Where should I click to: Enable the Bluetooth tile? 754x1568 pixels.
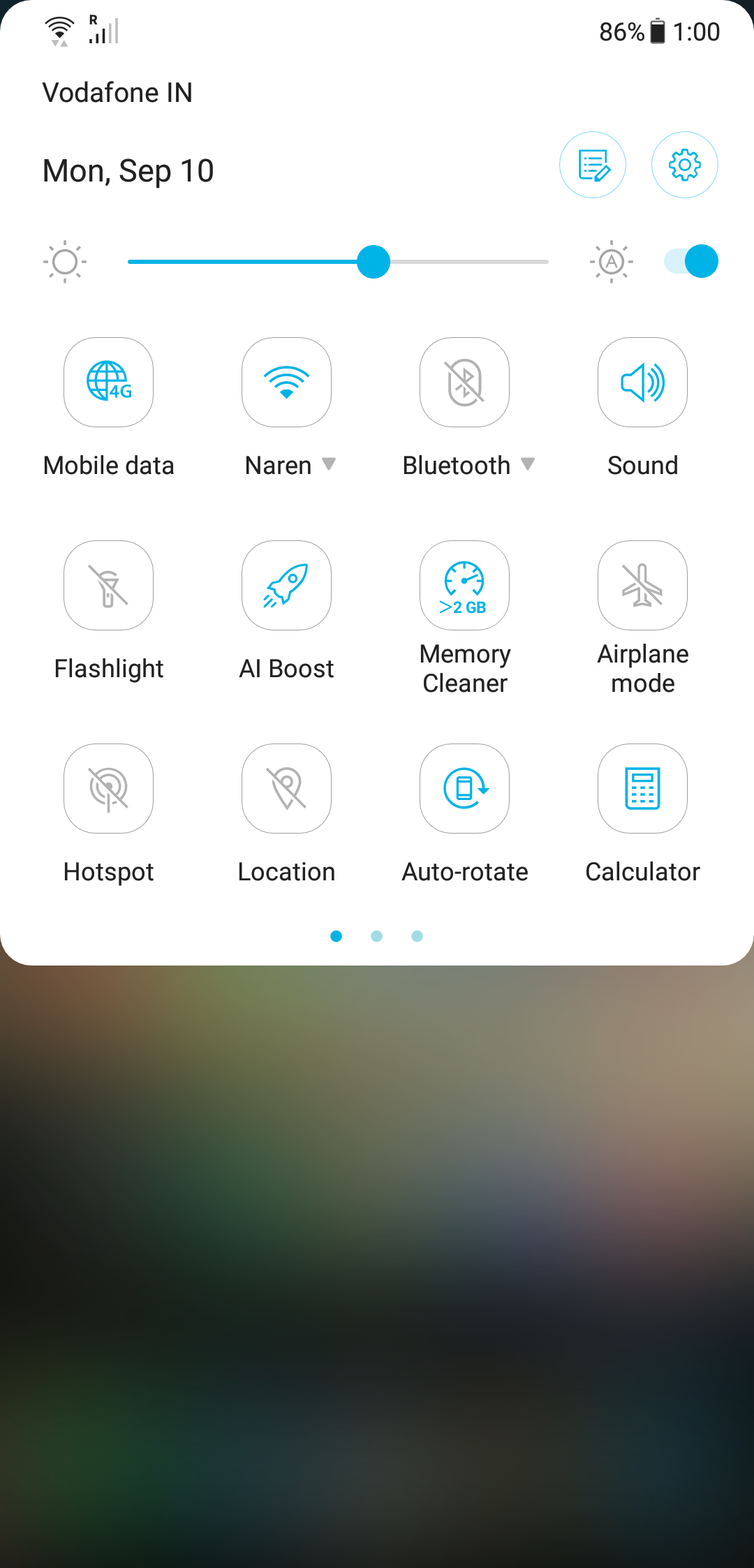click(x=464, y=383)
